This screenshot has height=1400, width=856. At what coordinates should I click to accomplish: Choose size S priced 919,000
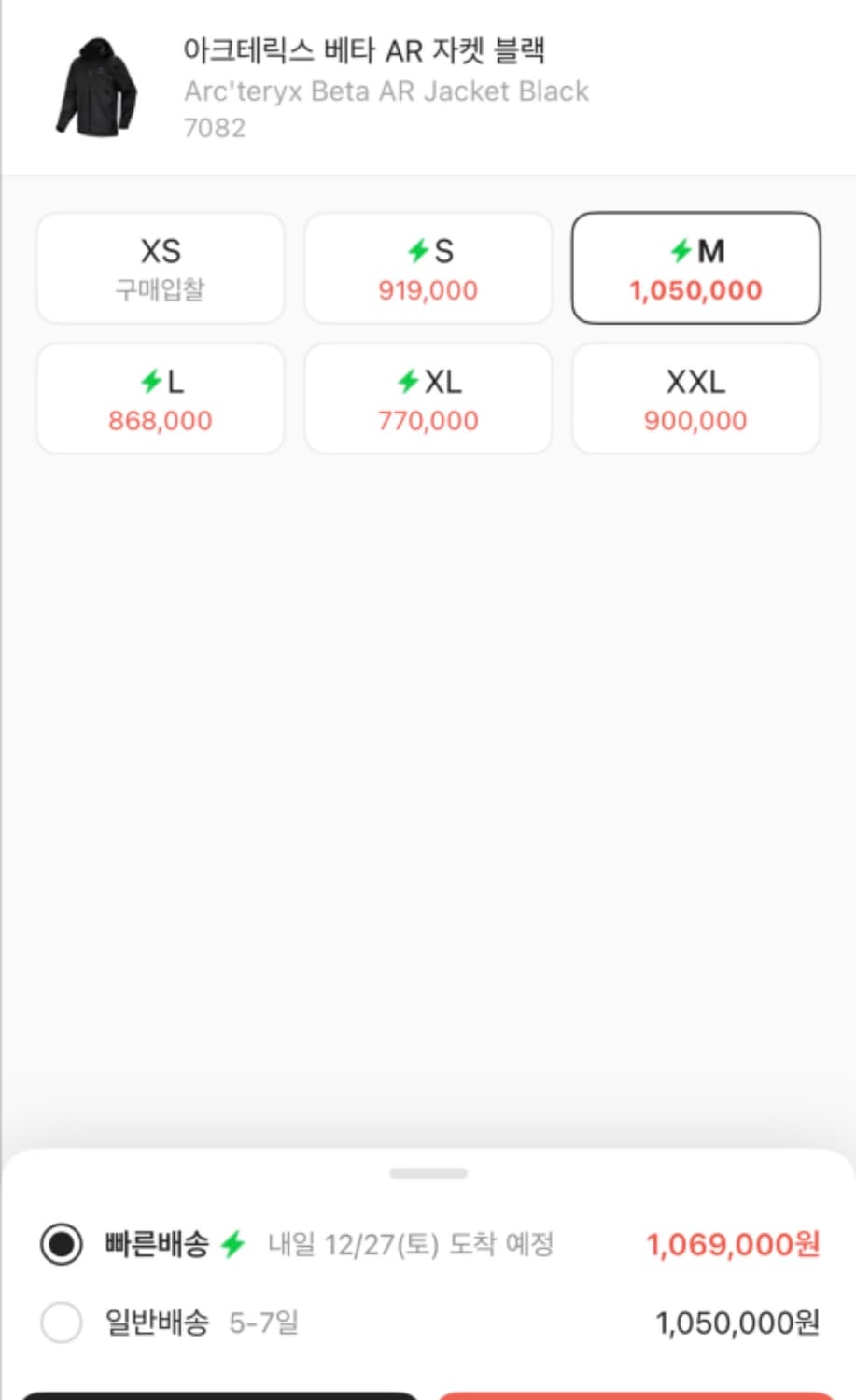click(428, 267)
